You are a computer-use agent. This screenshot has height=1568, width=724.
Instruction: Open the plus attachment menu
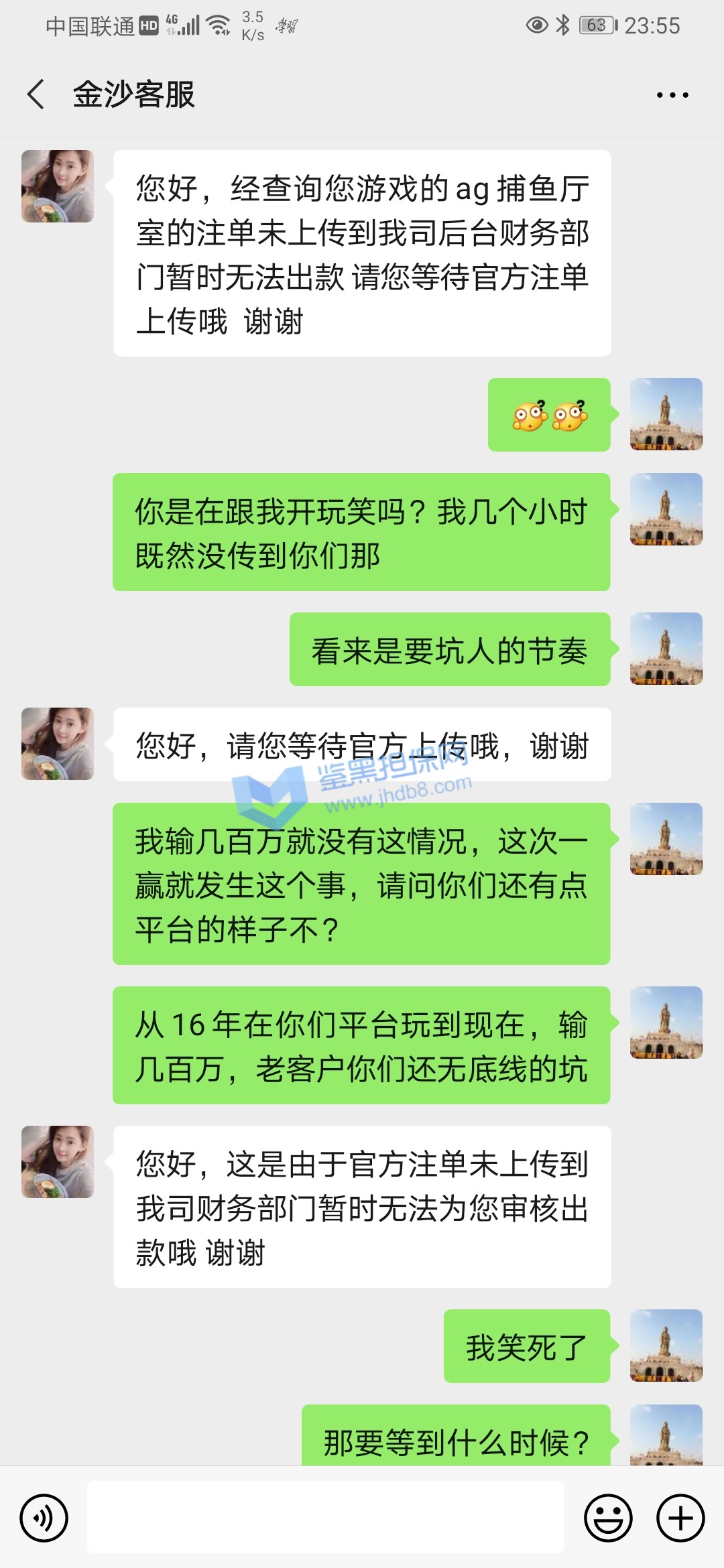680,1518
